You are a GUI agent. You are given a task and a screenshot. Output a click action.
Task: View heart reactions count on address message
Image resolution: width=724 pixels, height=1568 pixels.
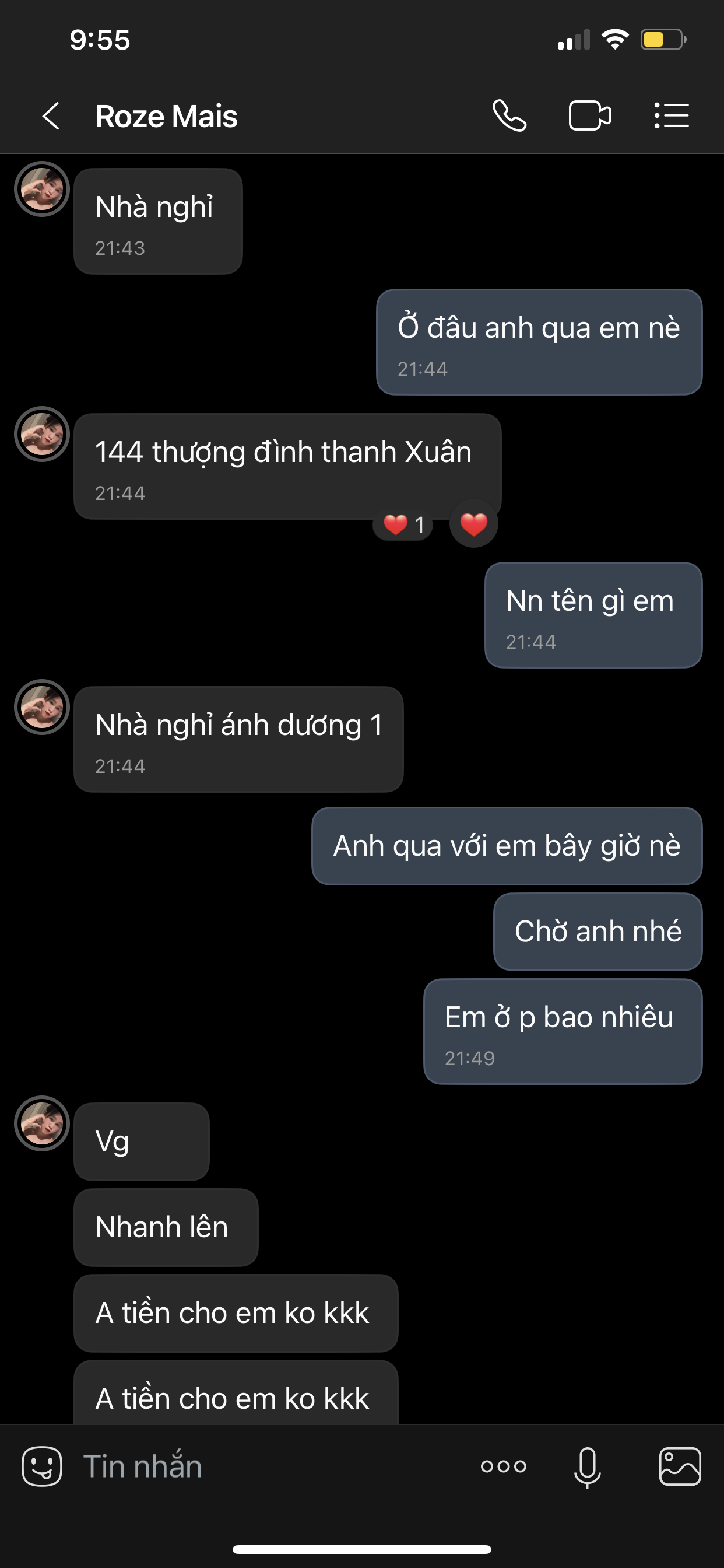(403, 524)
